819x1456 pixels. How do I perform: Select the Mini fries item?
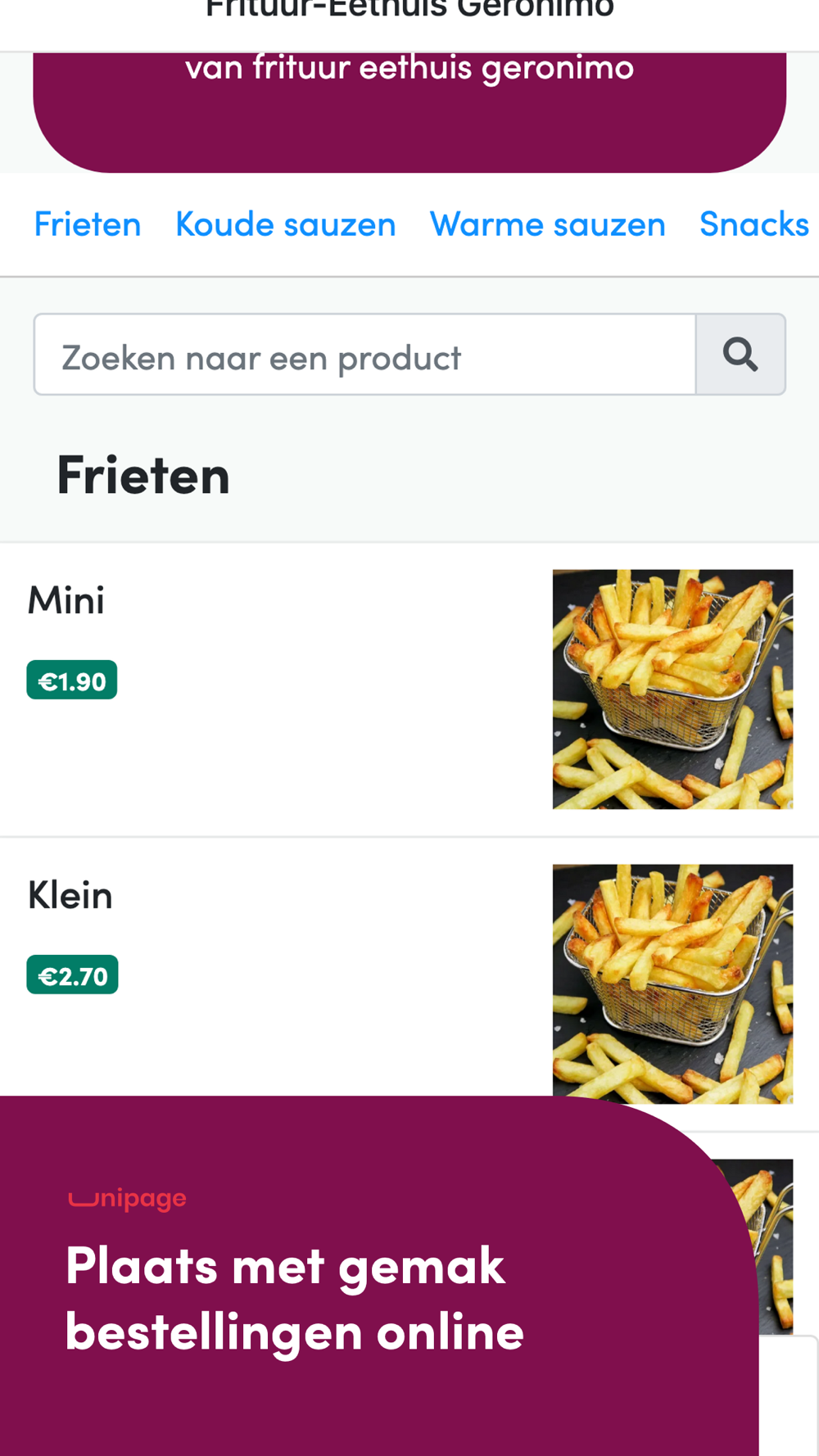click(66, 600)
